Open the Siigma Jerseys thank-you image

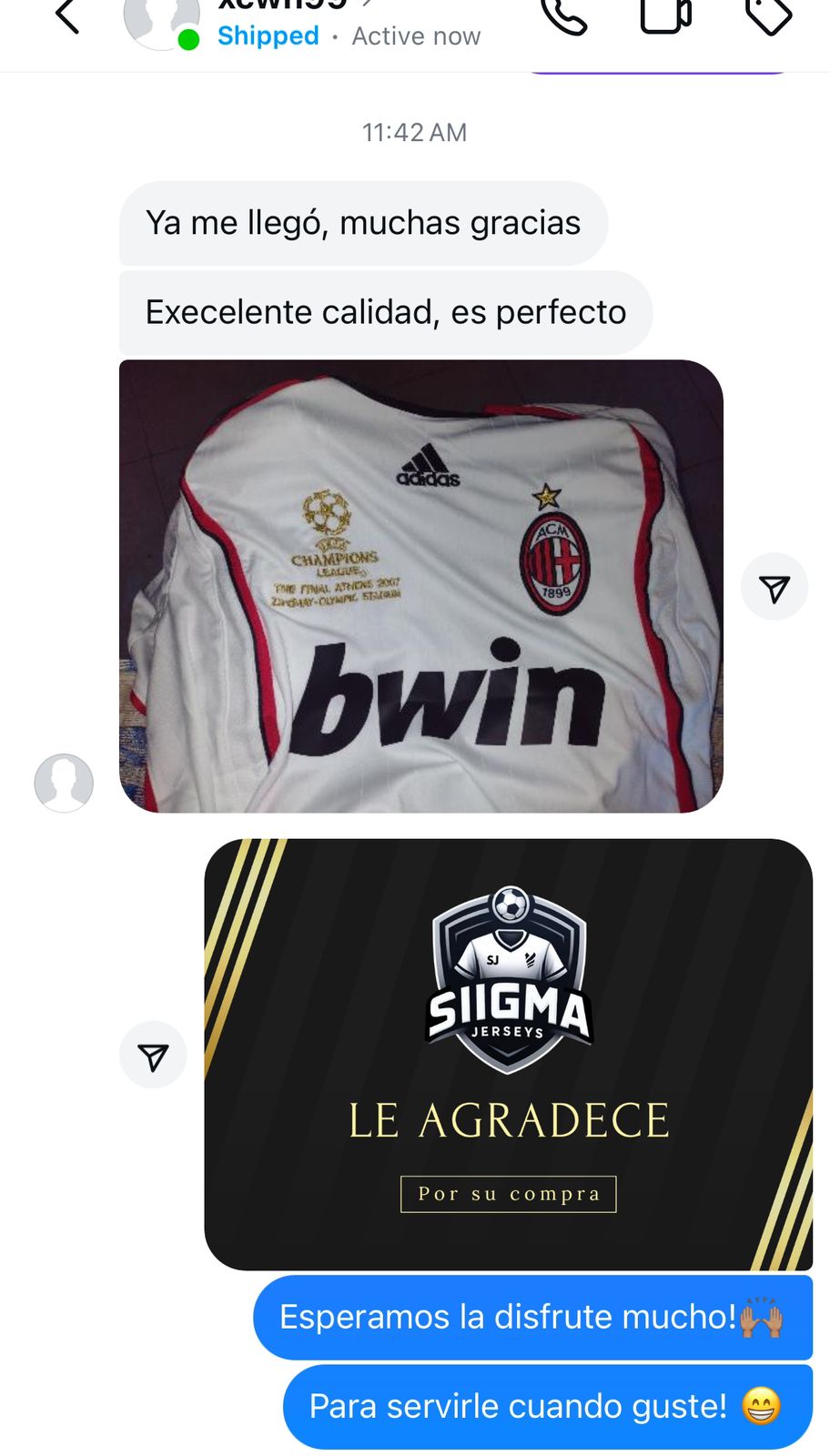pos(508,1054)
